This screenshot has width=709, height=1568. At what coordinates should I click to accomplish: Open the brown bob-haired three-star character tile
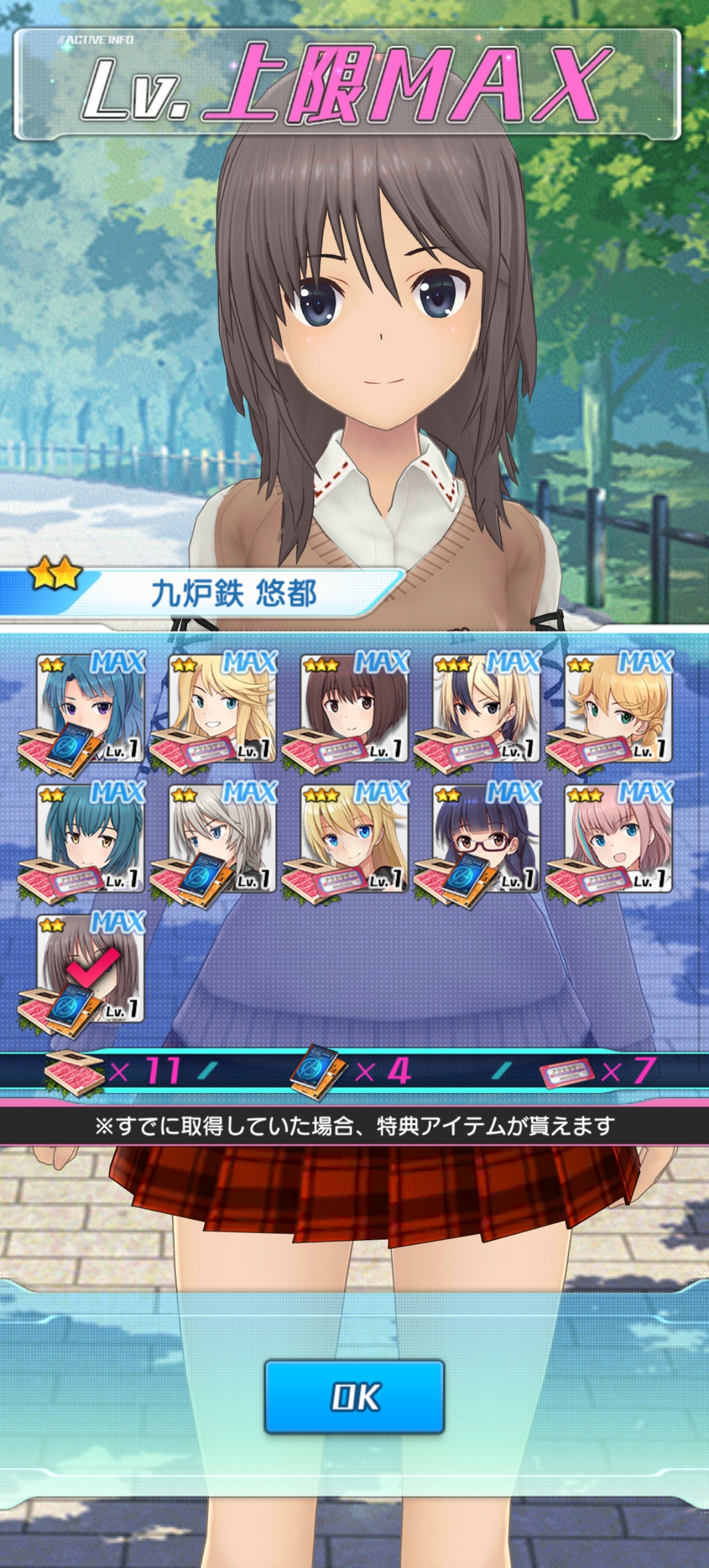355,709
